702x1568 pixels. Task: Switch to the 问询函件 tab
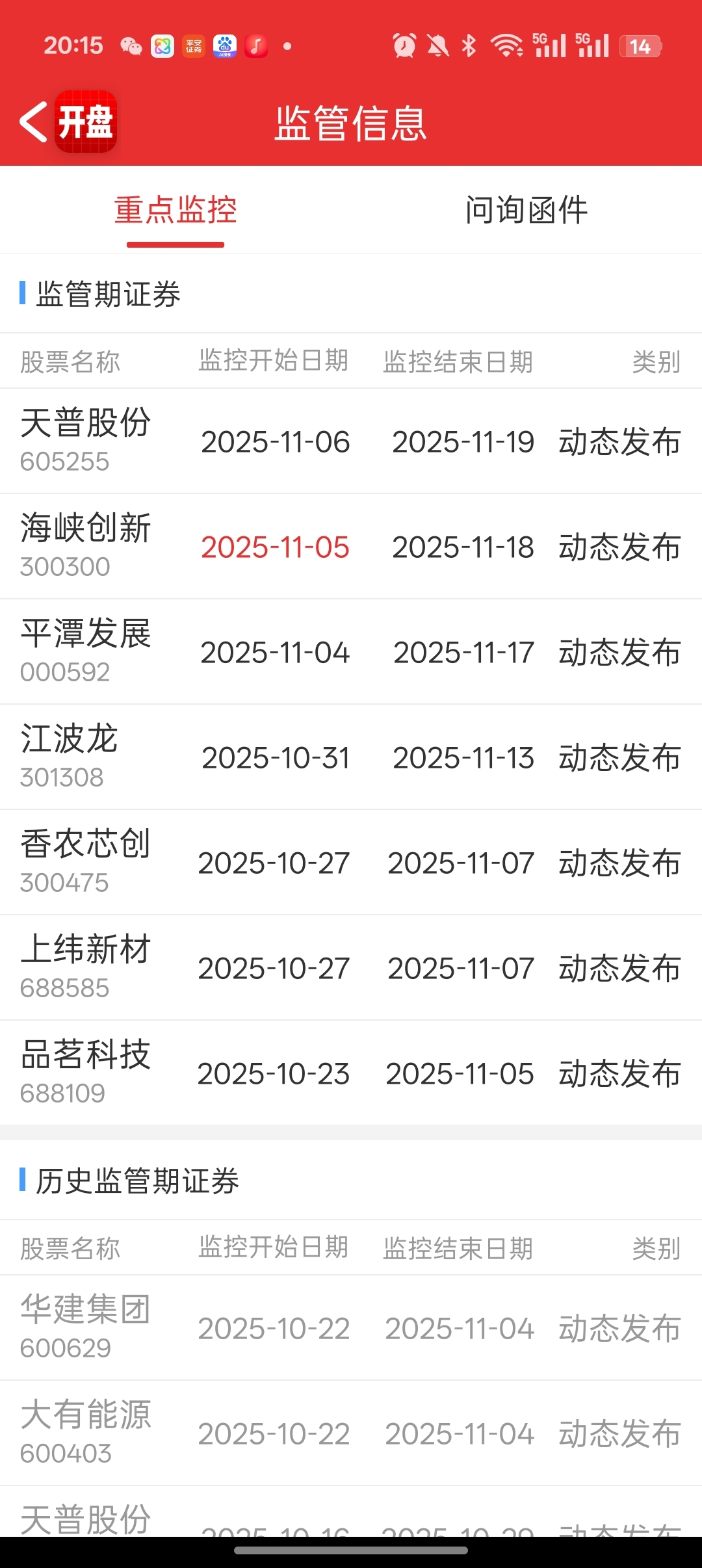coord(526,210)
